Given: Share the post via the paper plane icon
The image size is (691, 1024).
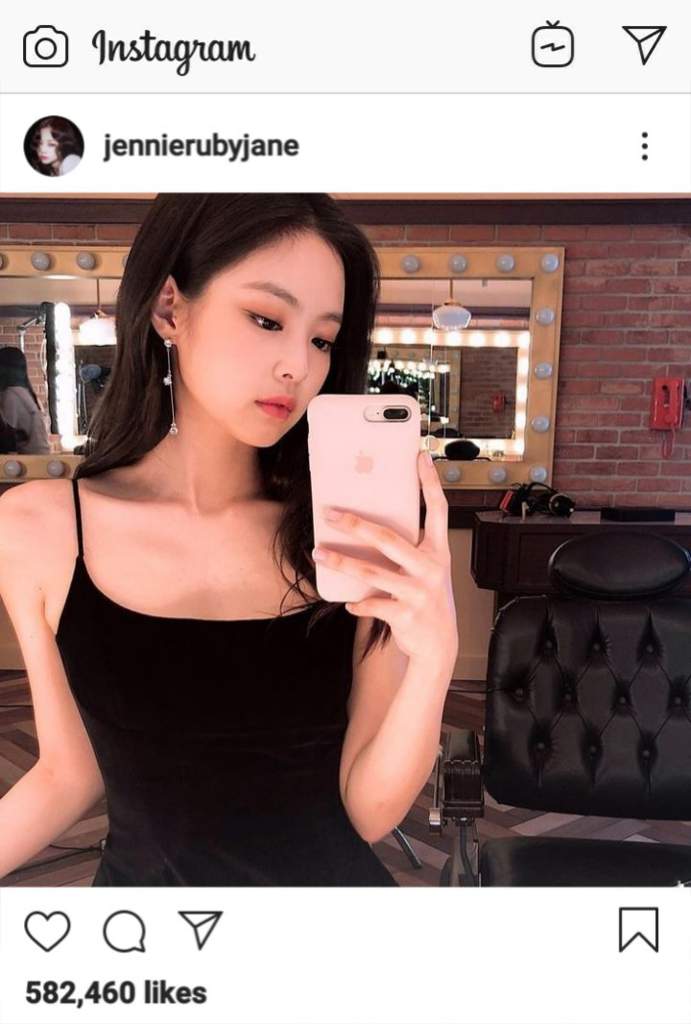Looking at the screenshot, I should (200, 929).
